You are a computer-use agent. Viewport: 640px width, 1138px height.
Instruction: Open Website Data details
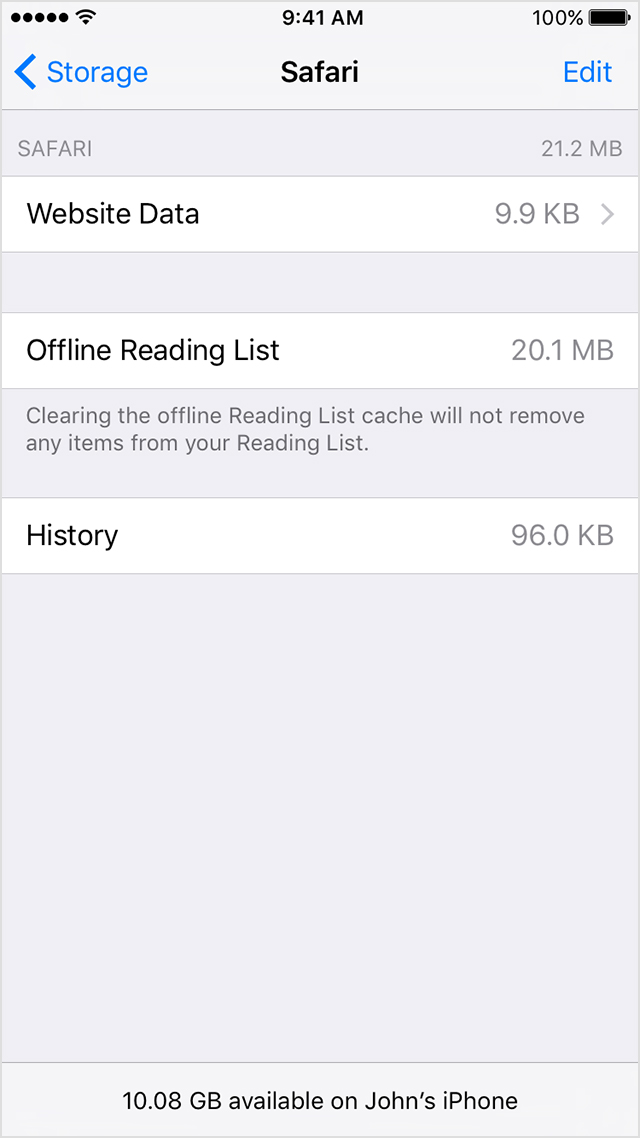320,214
